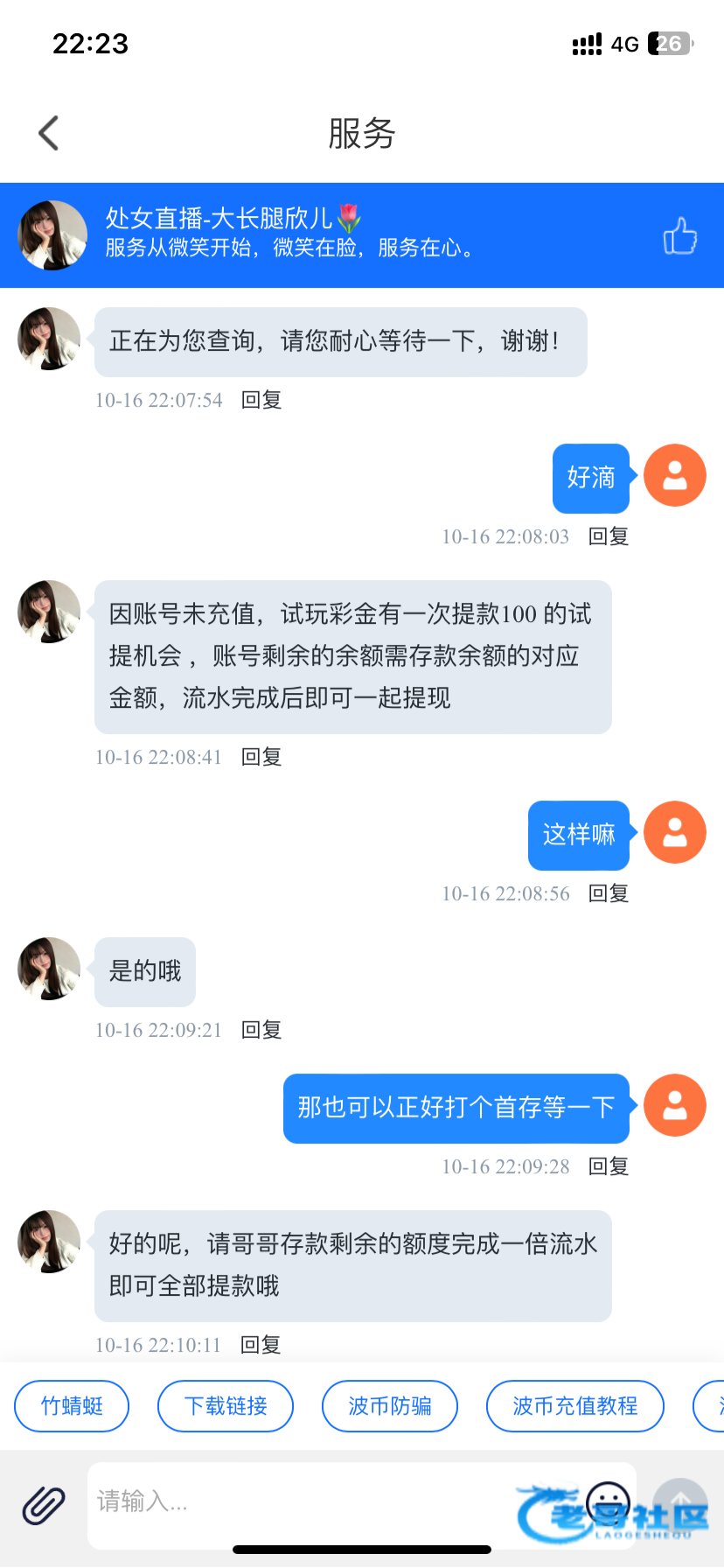Reply to the 这样嘛 message
This screenshot has height=1568, width=724.
coord(609,894)
